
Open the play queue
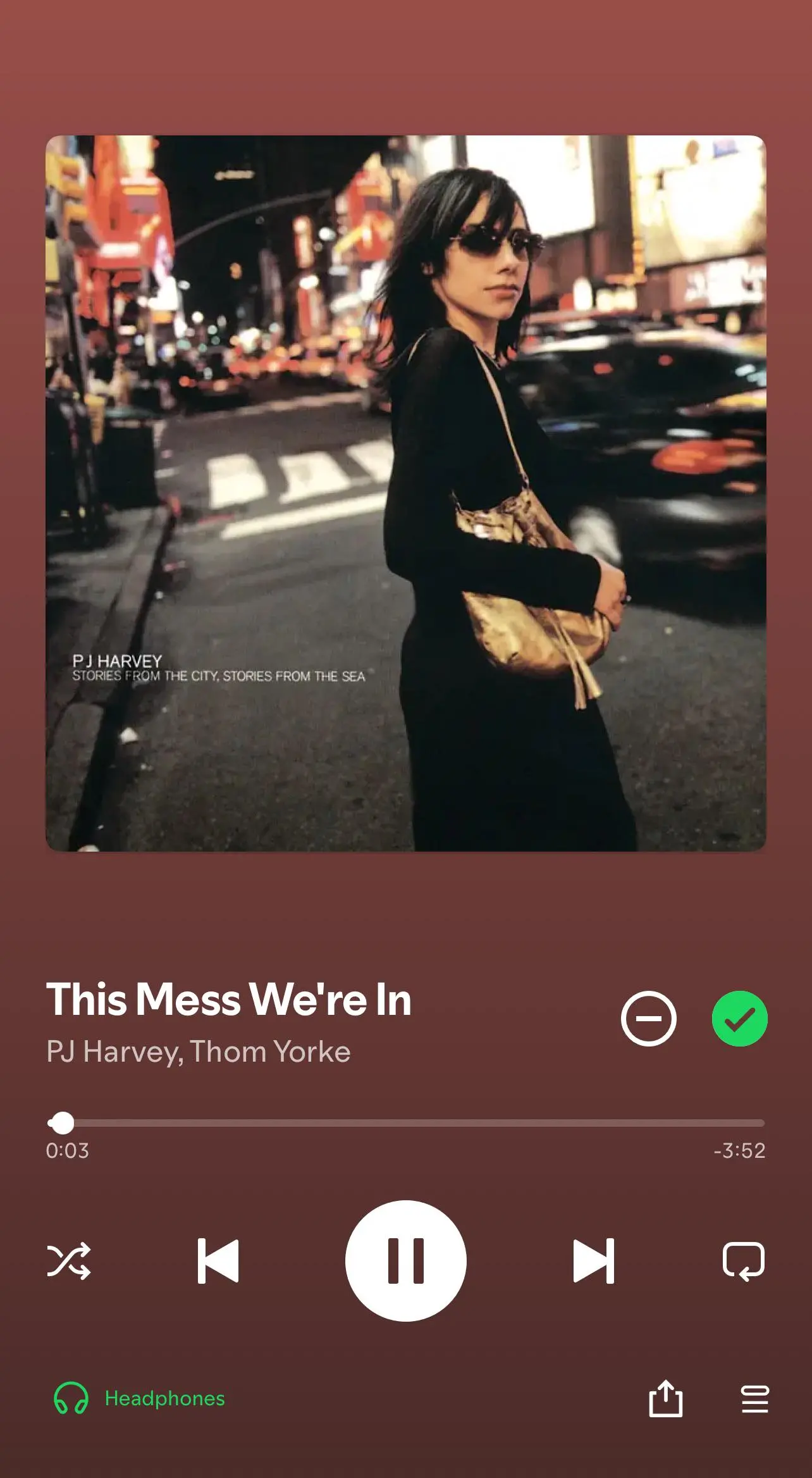pyautogui.click(x=754, y=1398)
